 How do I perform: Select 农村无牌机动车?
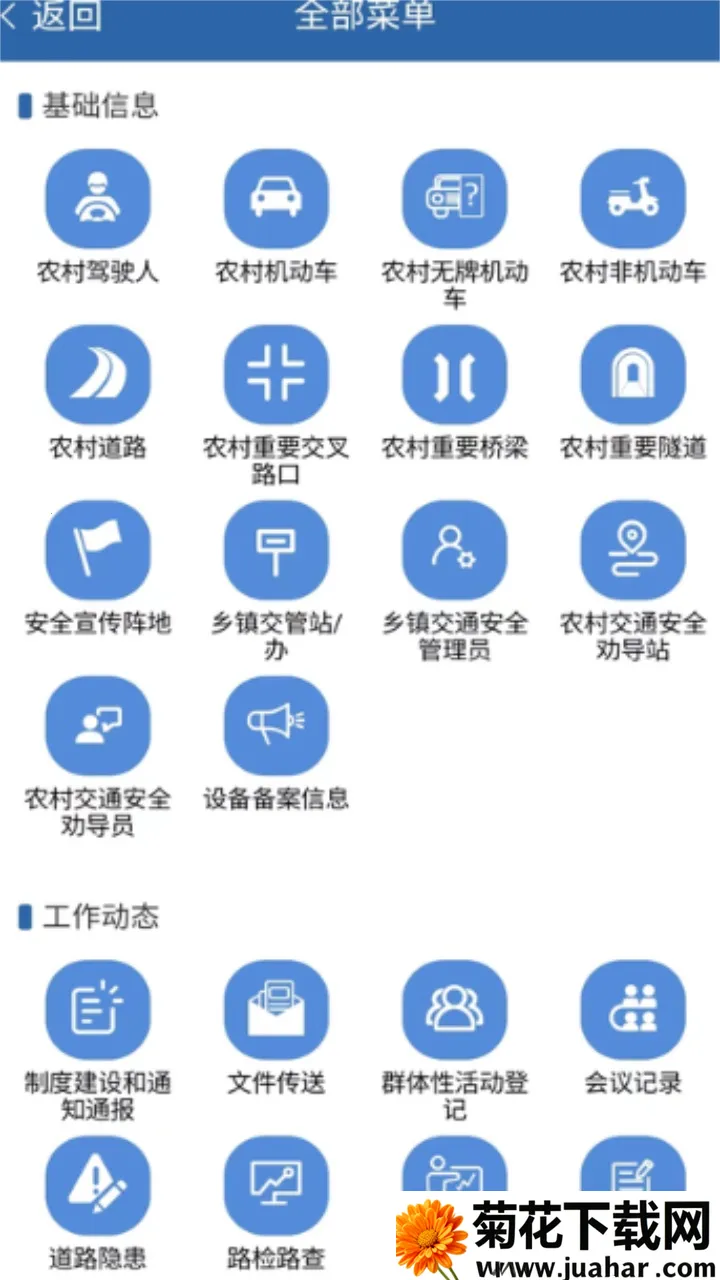(x=454, y=199)
